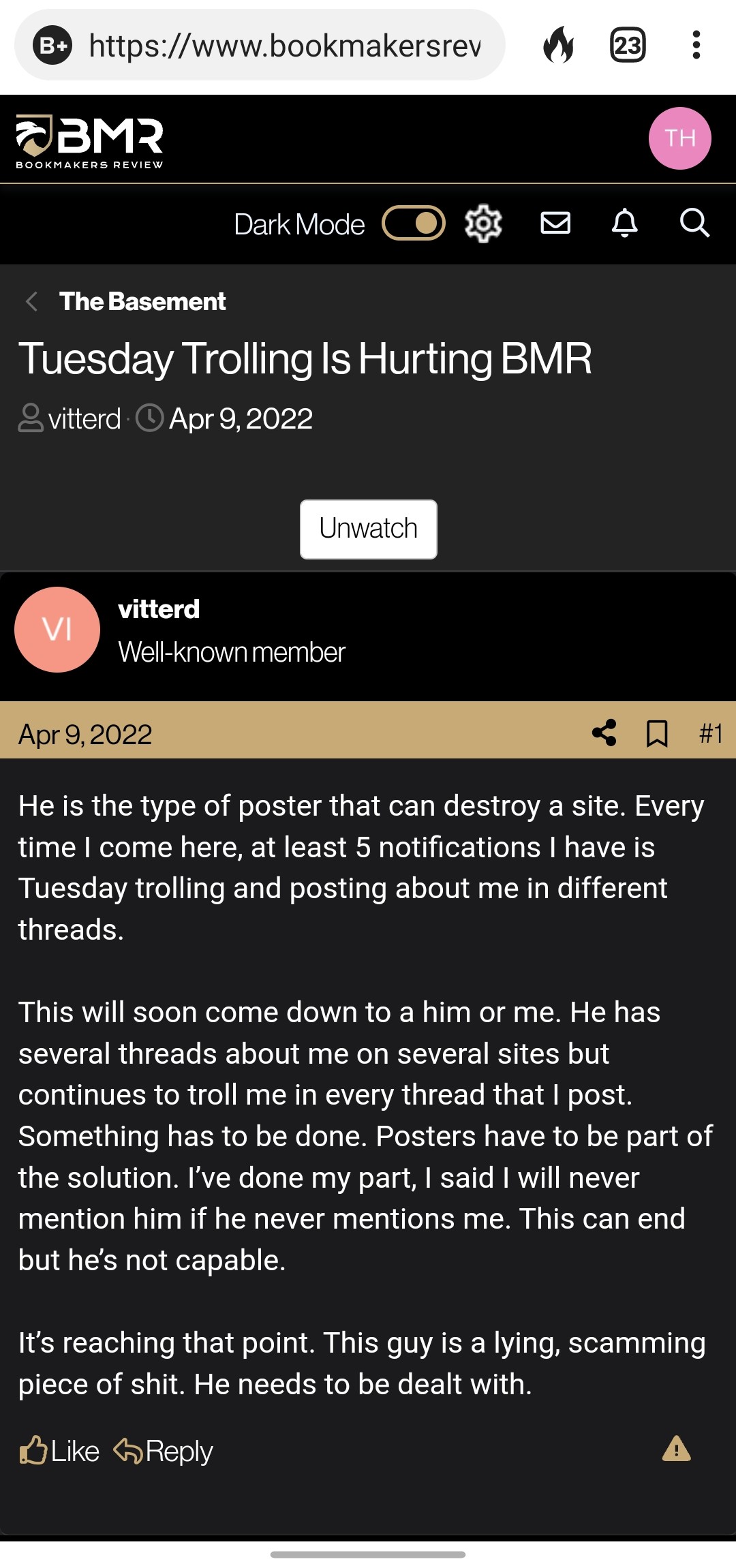This screenshot has width=736, height=1568.
Task: Share the first post
Action: pos(606,734)
